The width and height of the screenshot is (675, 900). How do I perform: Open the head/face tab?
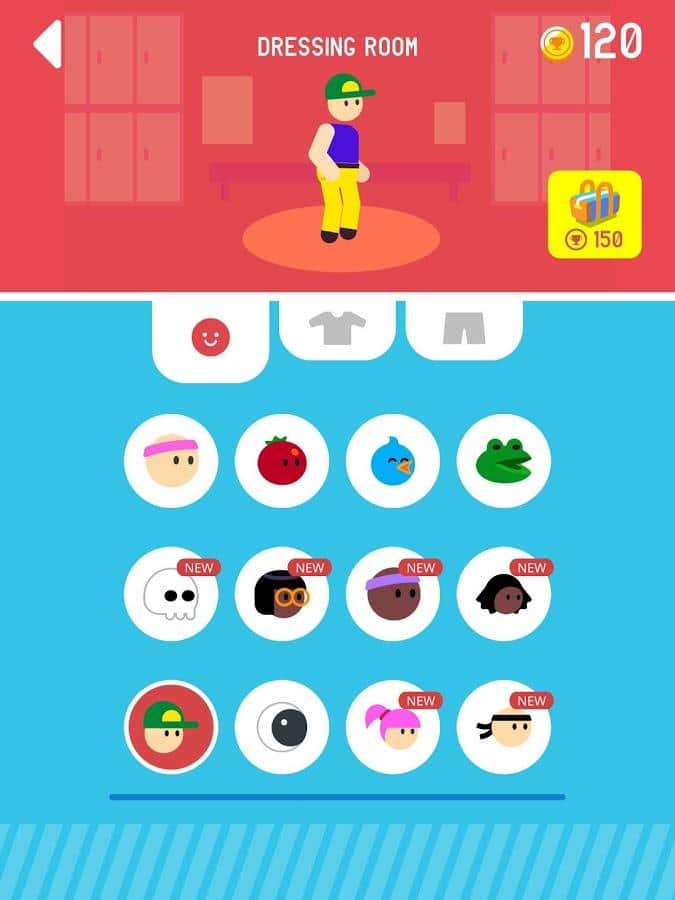(210, 338)
